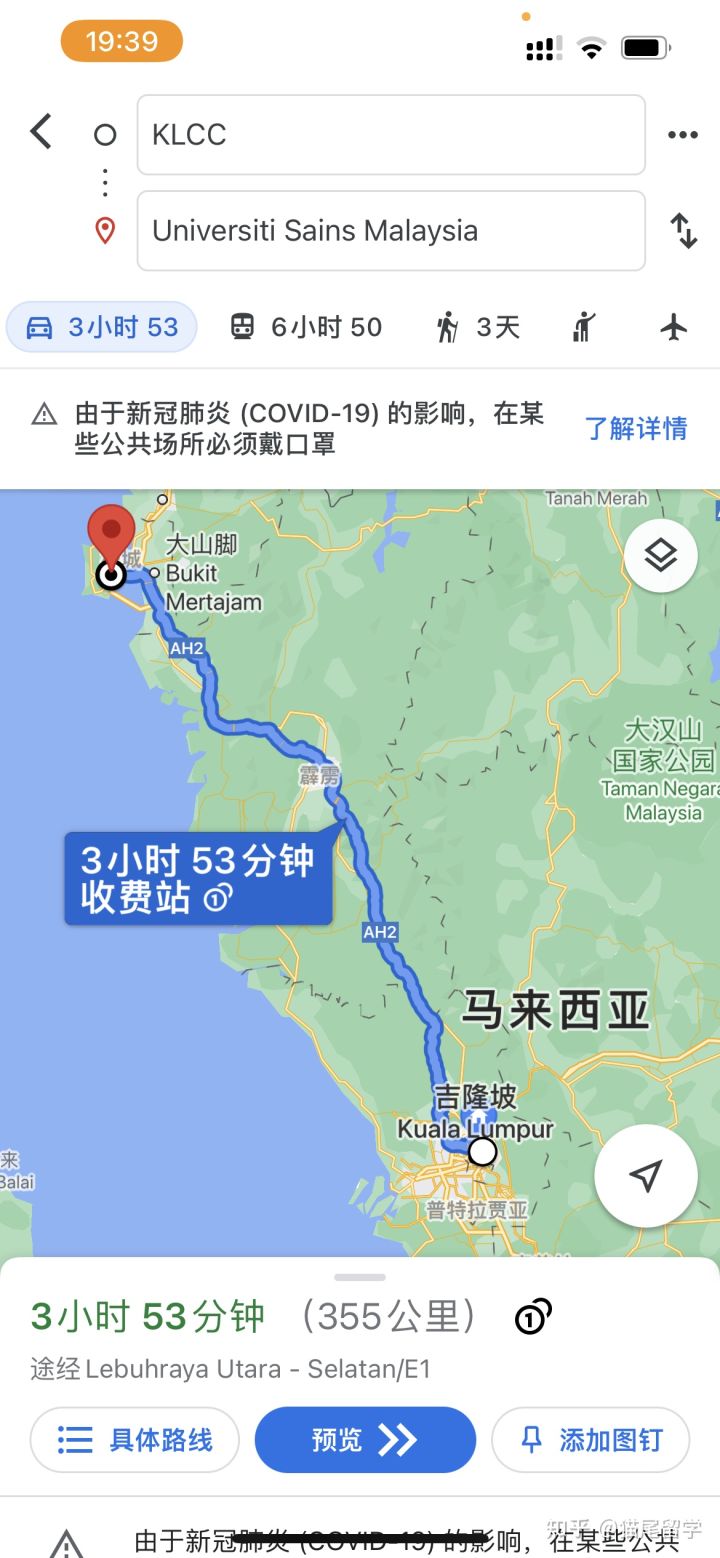The width and height of the screenshot is (720, 1558).
Task: Start the 预览 route preview
Action: point(365,1440)
